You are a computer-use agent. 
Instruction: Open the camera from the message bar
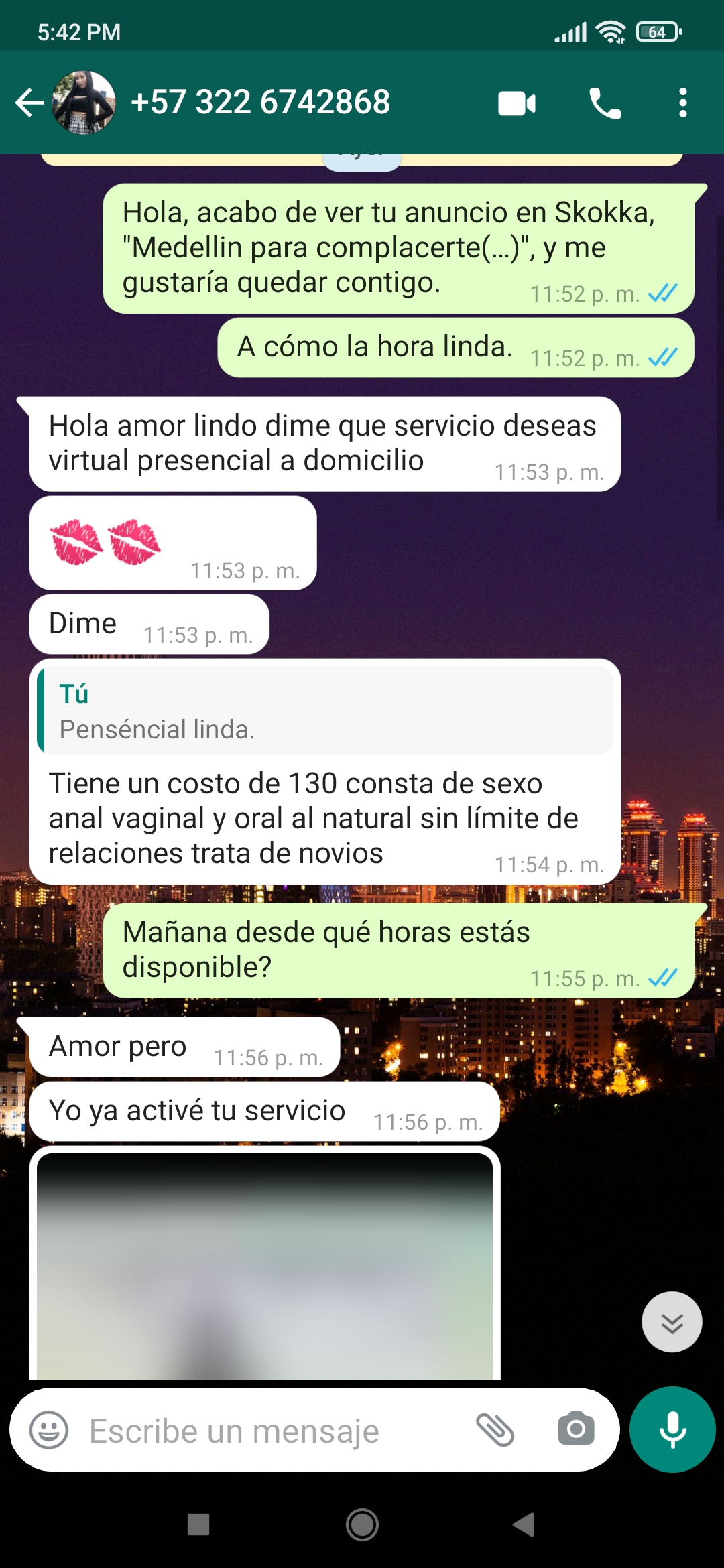576,1428
